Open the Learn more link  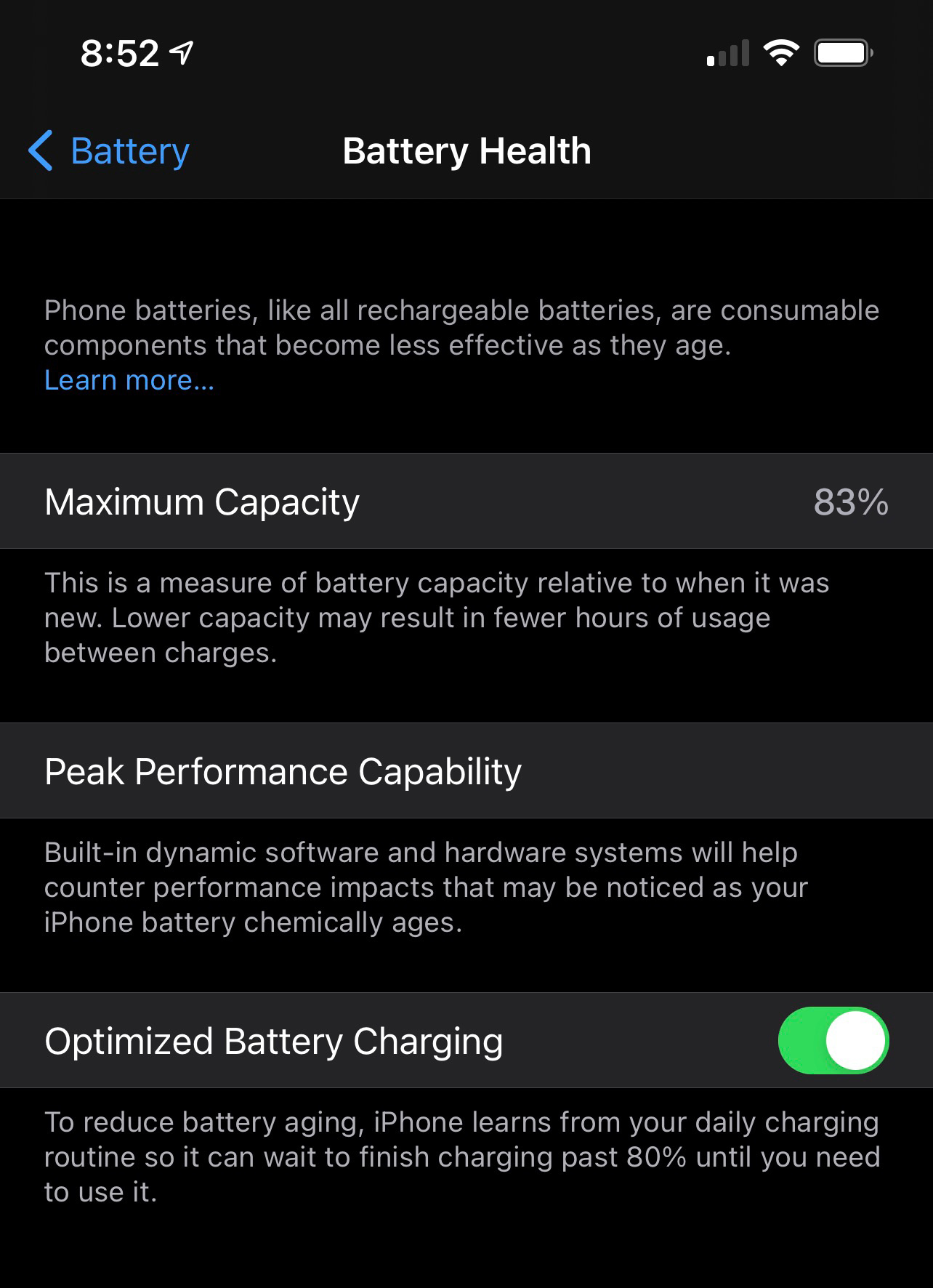(129, 380)
